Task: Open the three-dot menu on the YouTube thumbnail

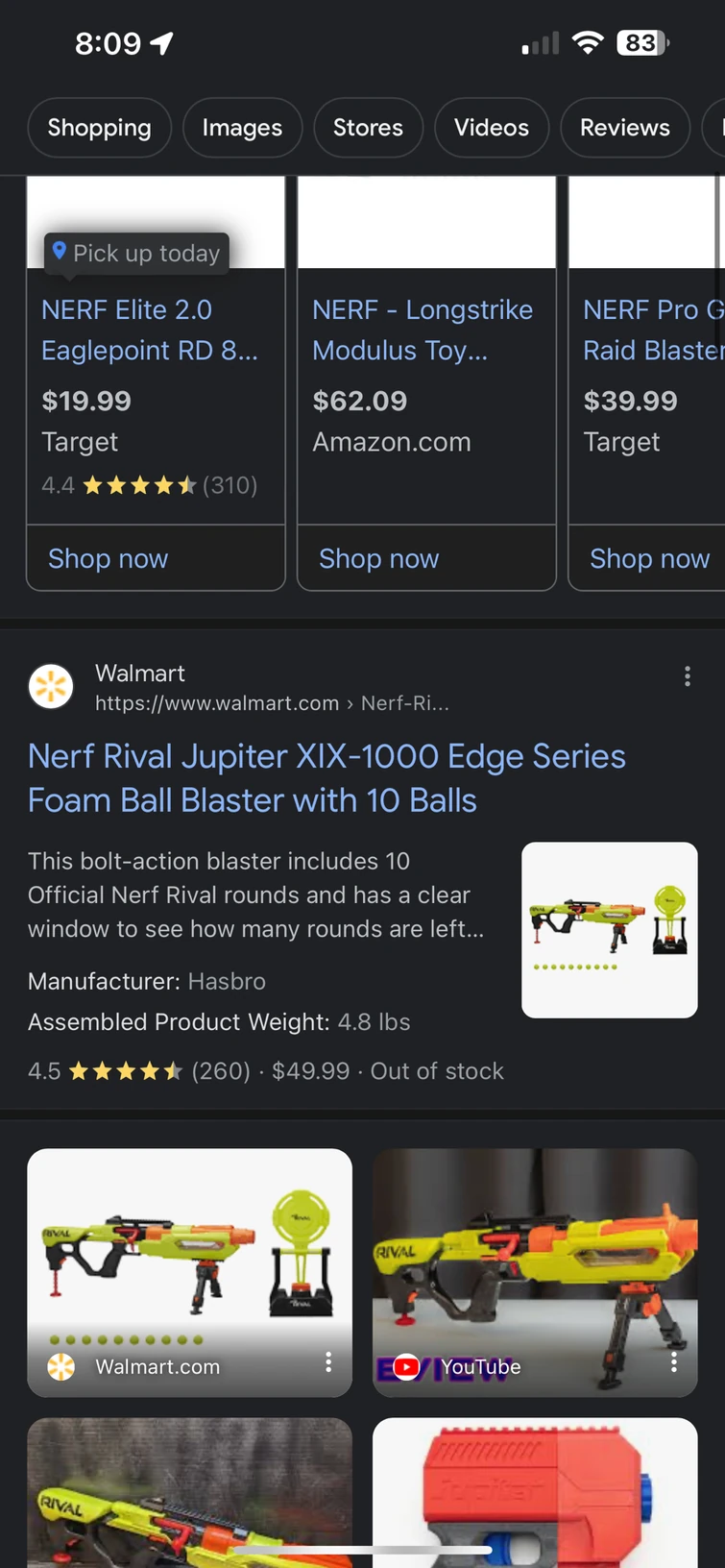Action: [674, 1362]
